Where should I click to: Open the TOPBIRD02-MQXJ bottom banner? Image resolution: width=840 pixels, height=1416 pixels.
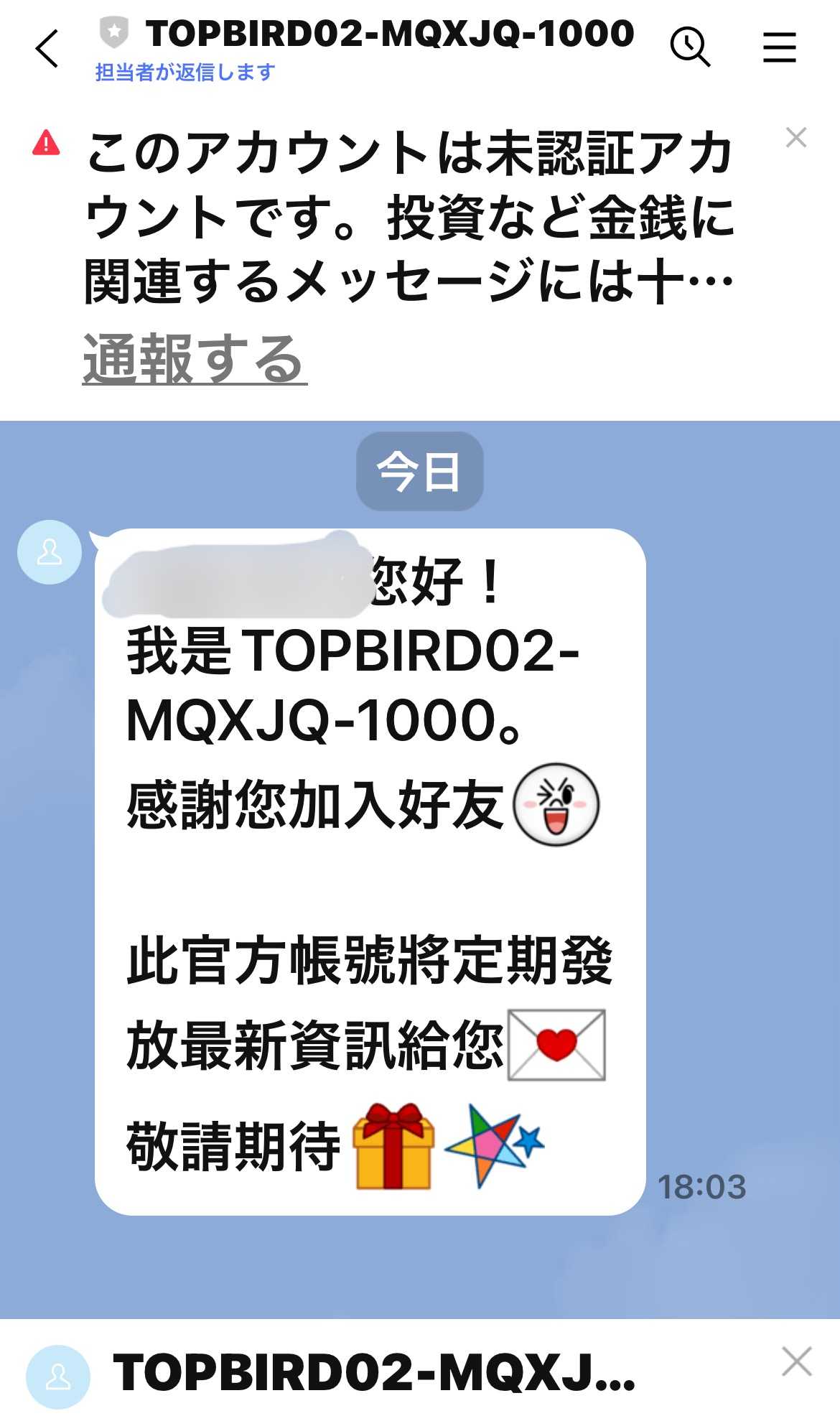pyautogui.click(x=373, y=1373)
